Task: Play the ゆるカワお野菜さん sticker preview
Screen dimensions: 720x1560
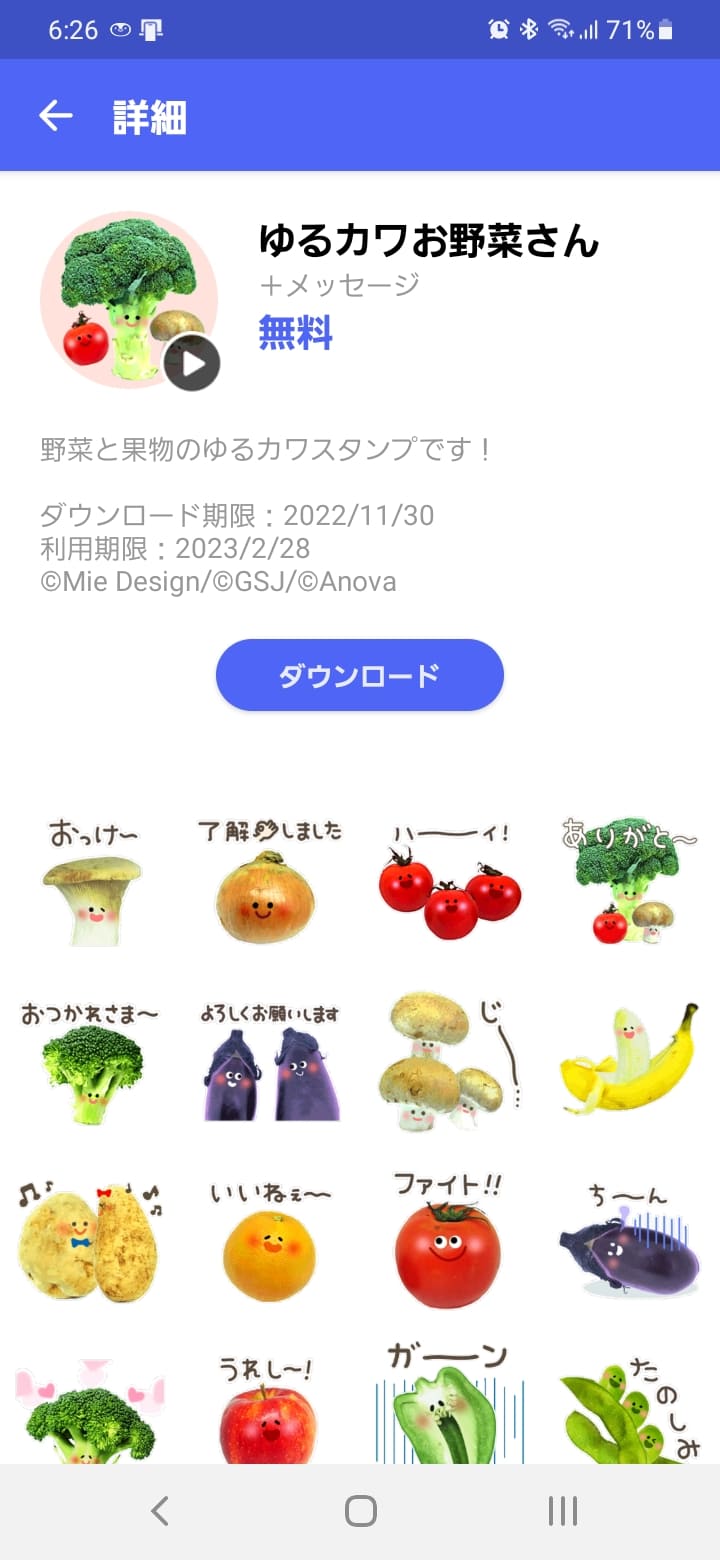Action: coord(191,362)
